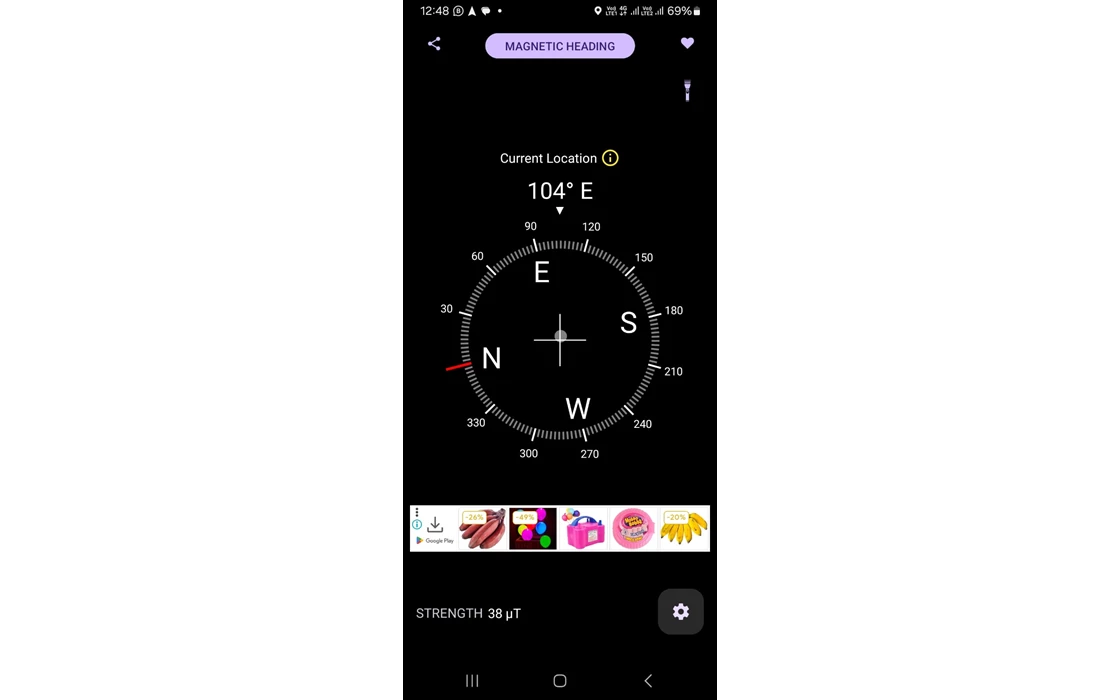Turn on the flashlight
This screenshot has width=1120, height=700.
[x=687, y=91]
